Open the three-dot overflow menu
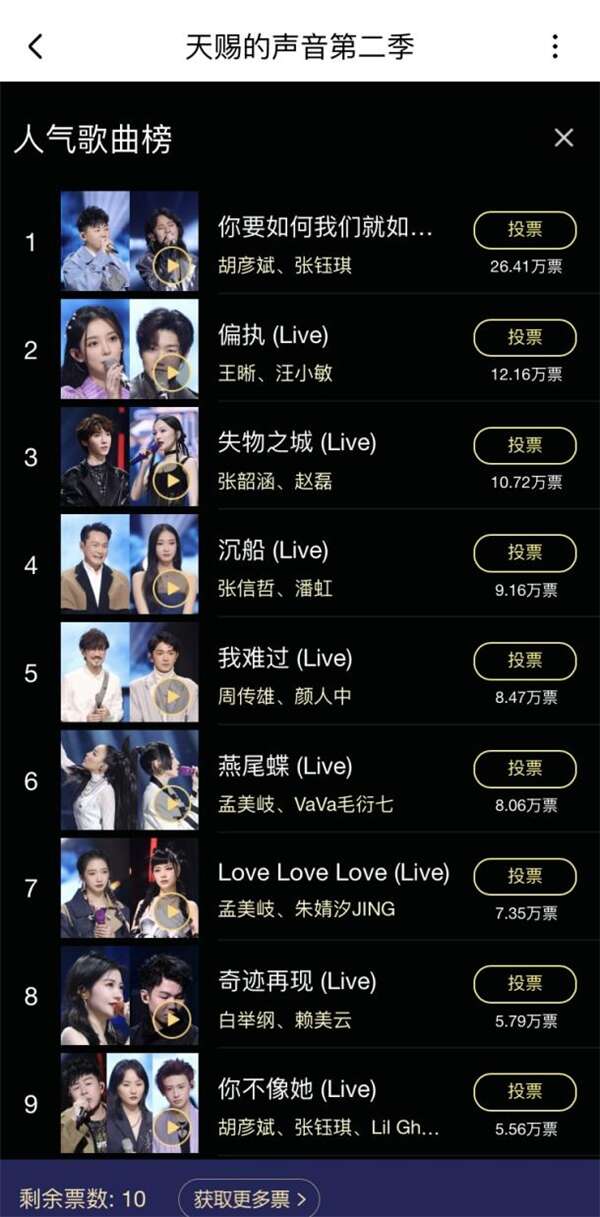 555,46
